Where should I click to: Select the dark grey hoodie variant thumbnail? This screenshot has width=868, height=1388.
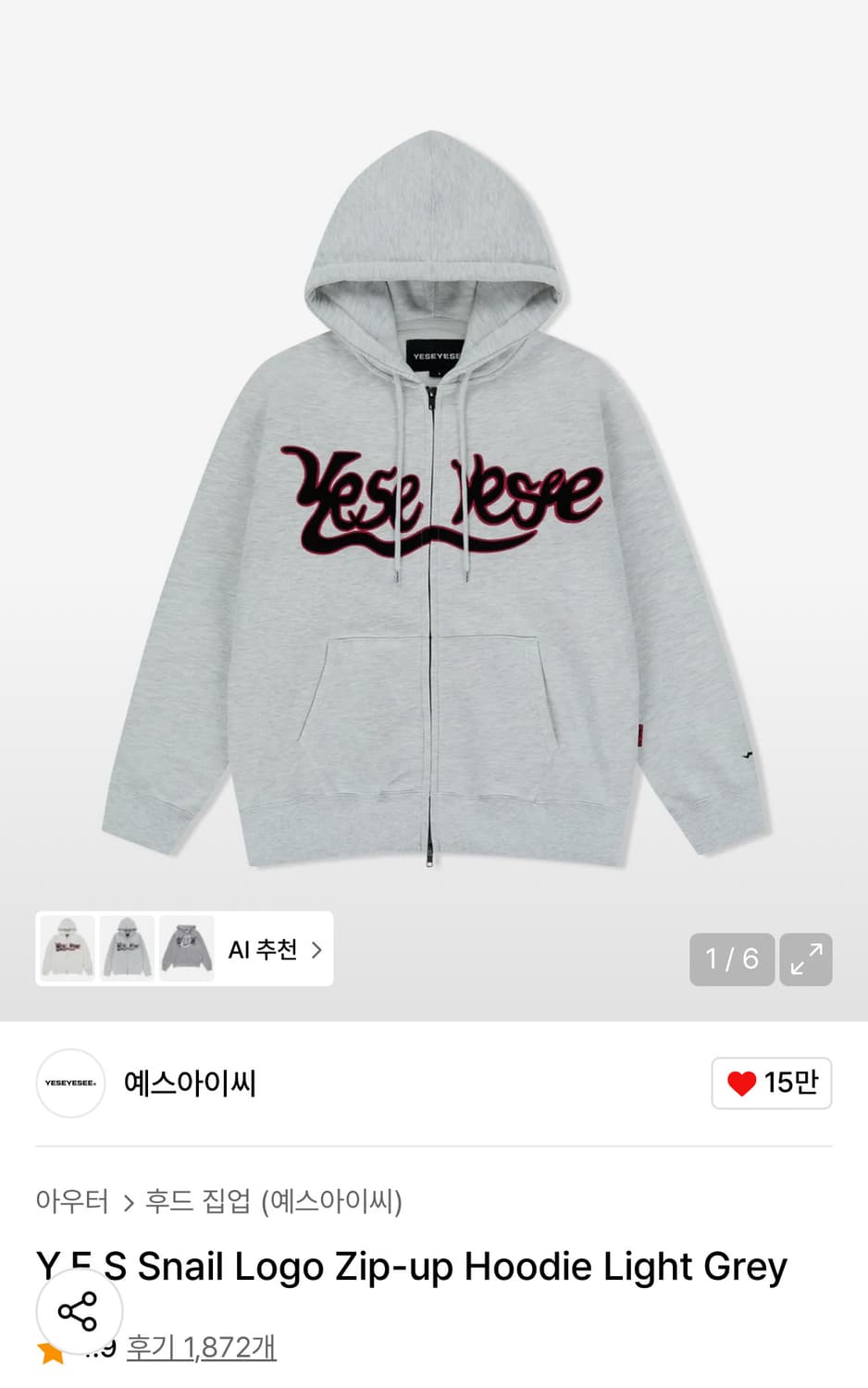pos(186,948)
